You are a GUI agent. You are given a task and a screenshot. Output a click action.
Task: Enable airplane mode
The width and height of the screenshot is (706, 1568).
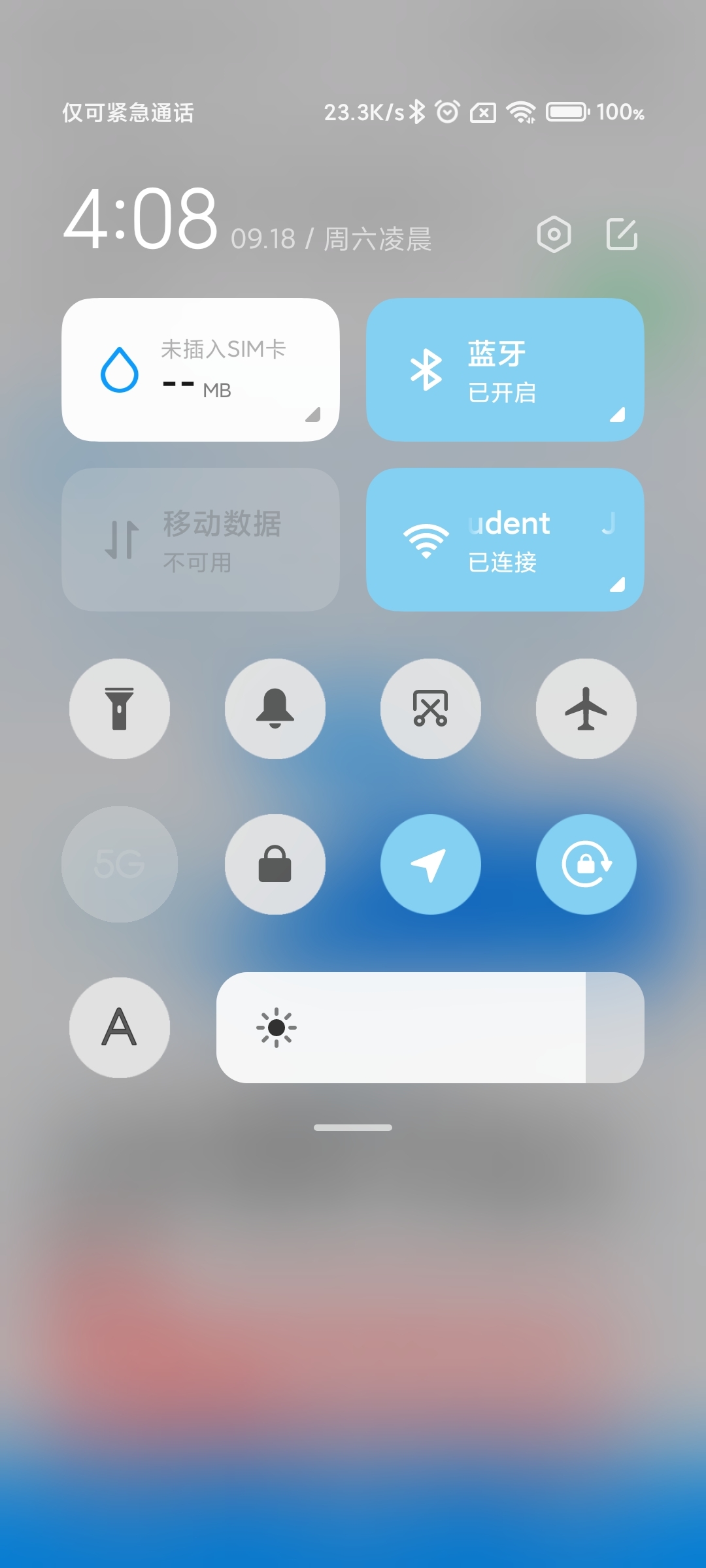(x=586, y=709)
